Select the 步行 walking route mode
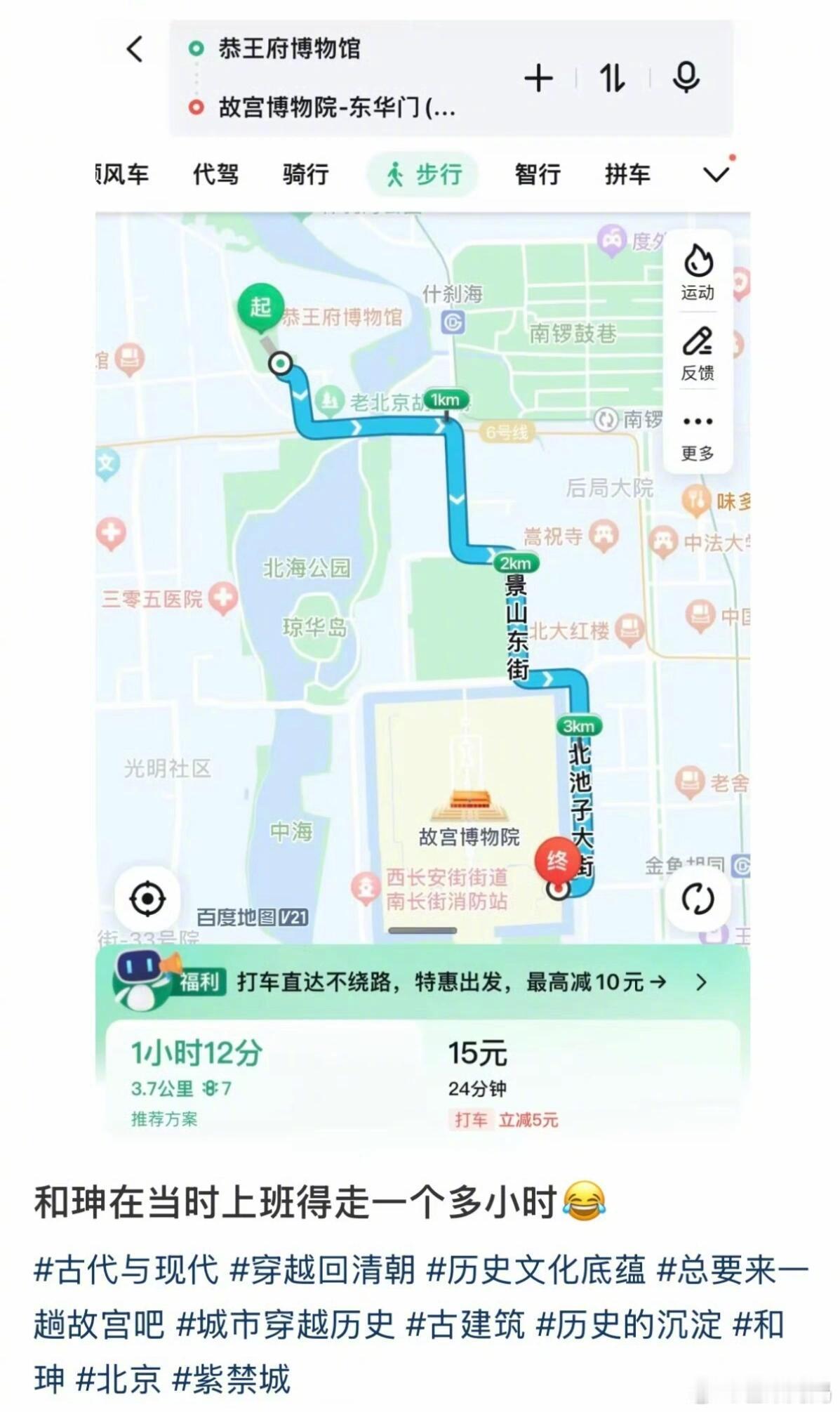This screenshot has width=840, height=1412. tap(422, 173)
